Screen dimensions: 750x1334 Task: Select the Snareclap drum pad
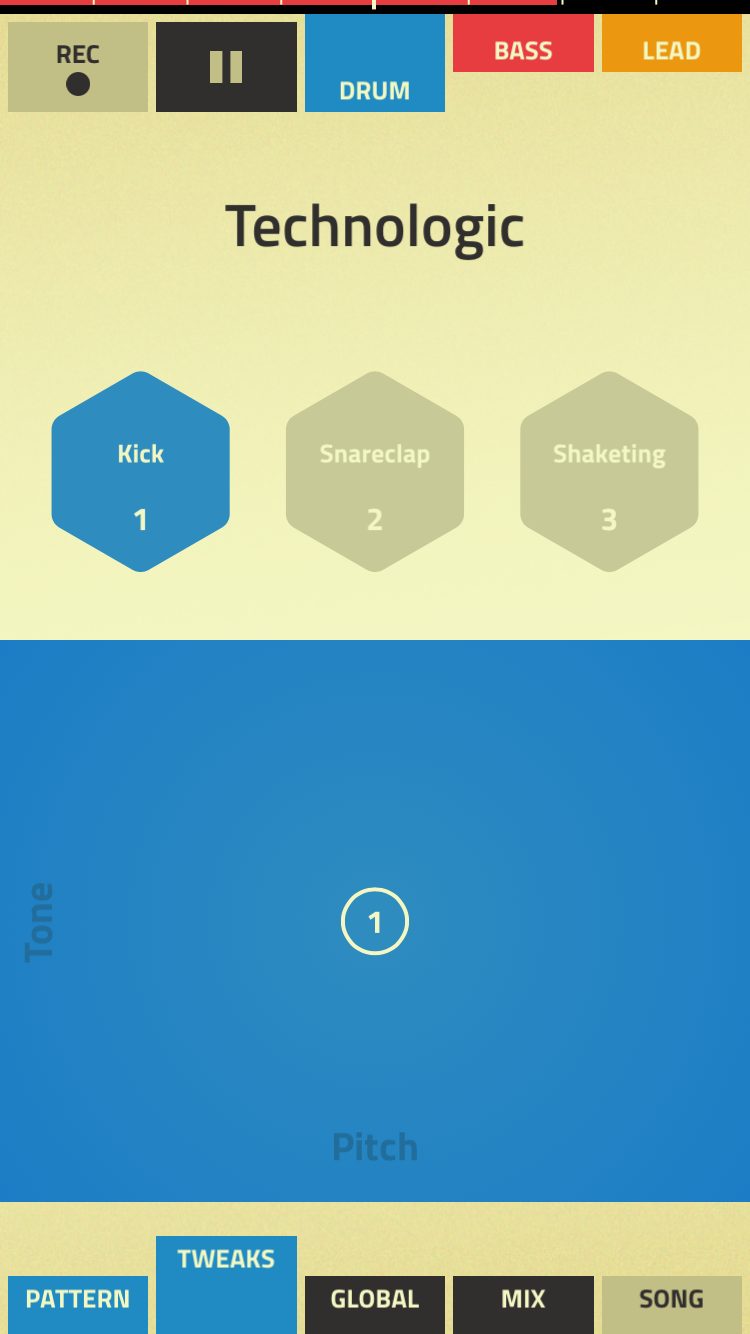[375, 472]
